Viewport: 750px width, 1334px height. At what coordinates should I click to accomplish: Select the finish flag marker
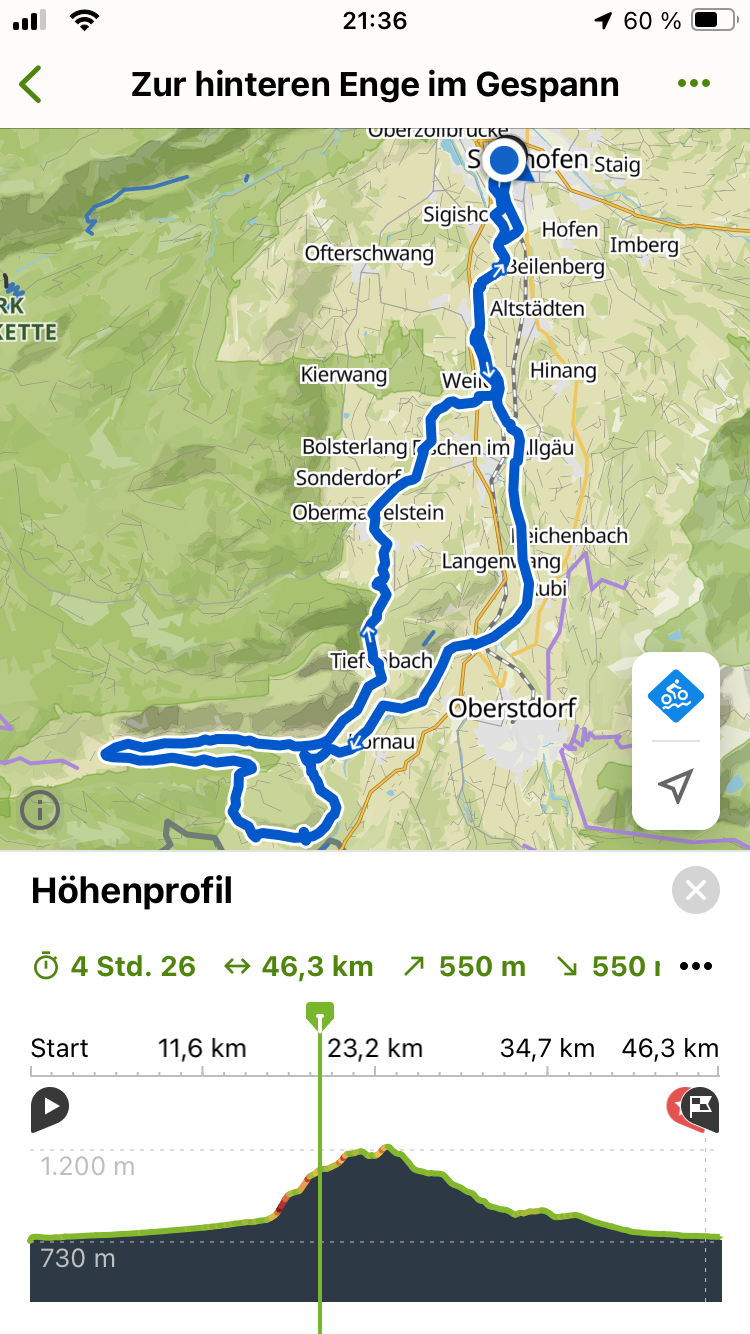(701, 1107)
